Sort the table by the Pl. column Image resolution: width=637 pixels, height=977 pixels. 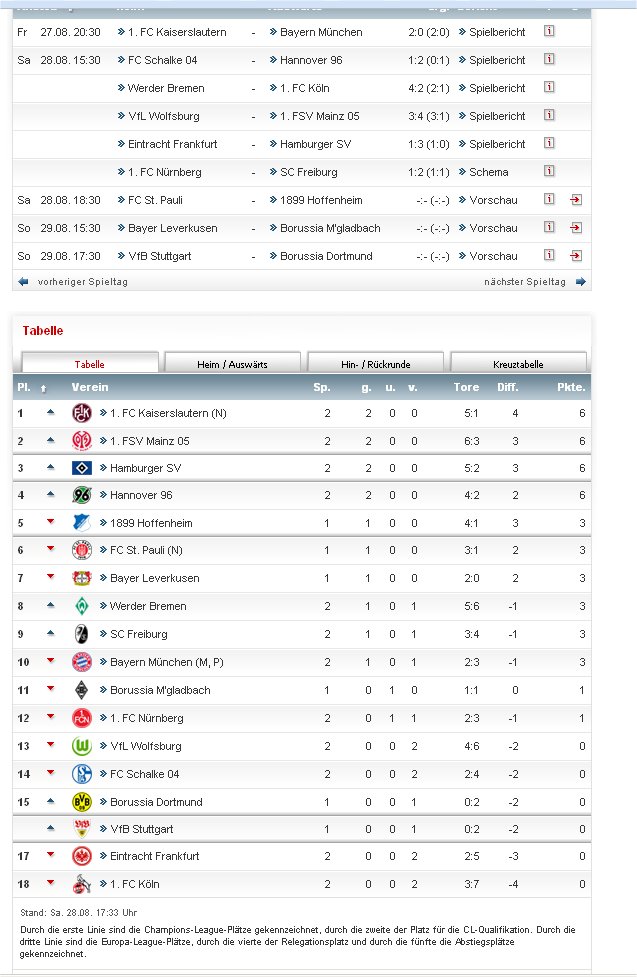(23, 387)
